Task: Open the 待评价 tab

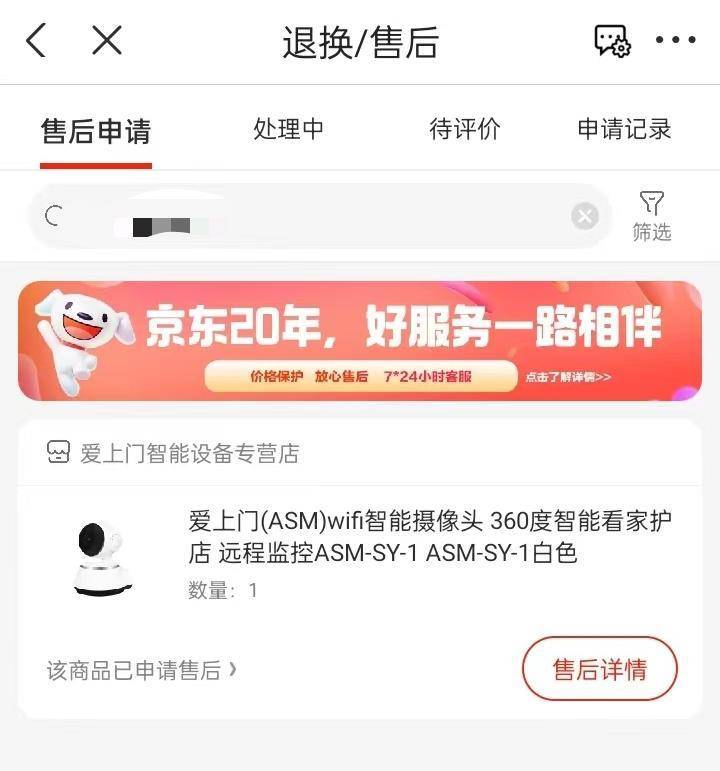Action: [x=464, y=129]
